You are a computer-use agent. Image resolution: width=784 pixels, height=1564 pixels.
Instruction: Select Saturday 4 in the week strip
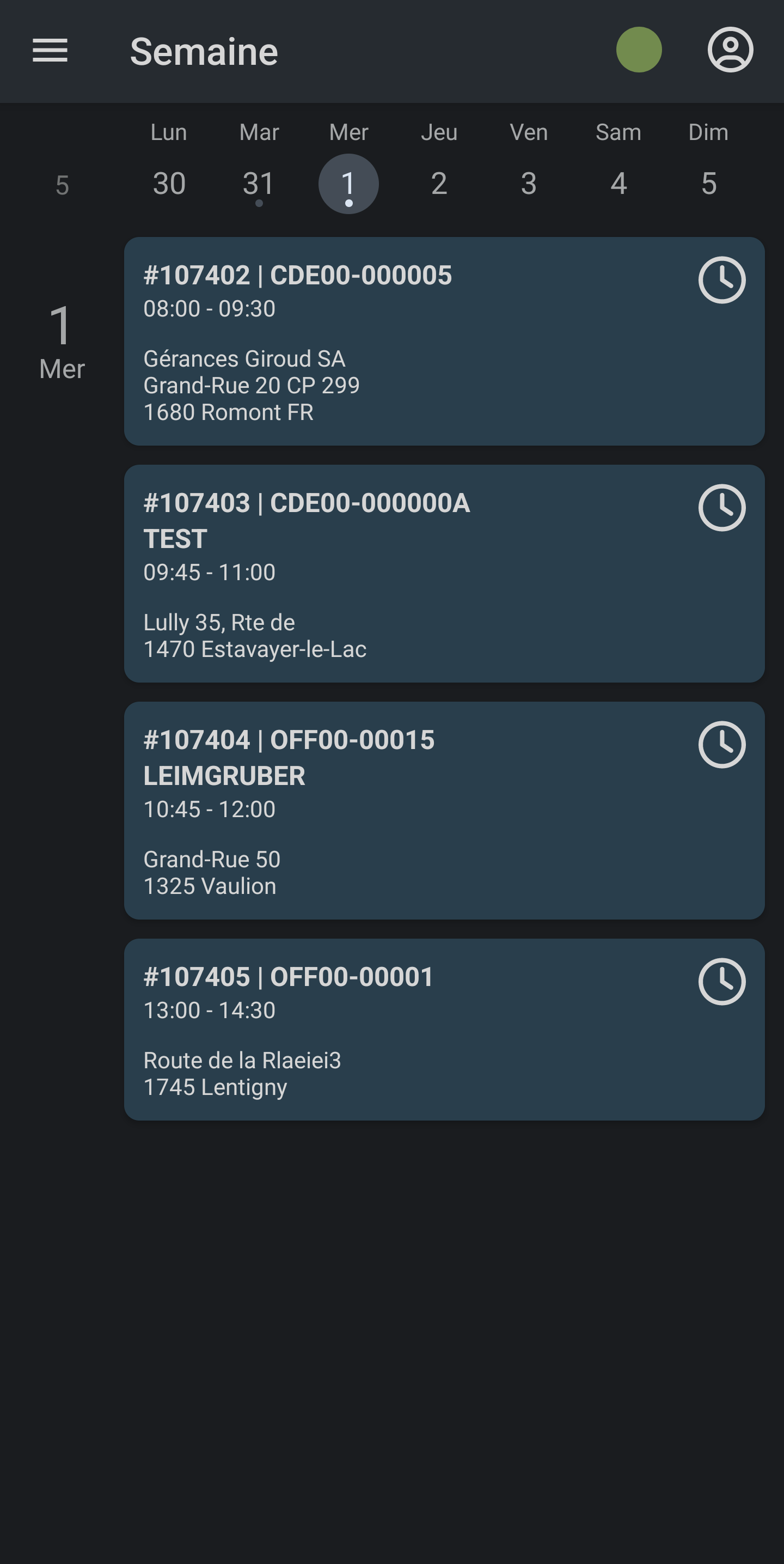(618, 184)
